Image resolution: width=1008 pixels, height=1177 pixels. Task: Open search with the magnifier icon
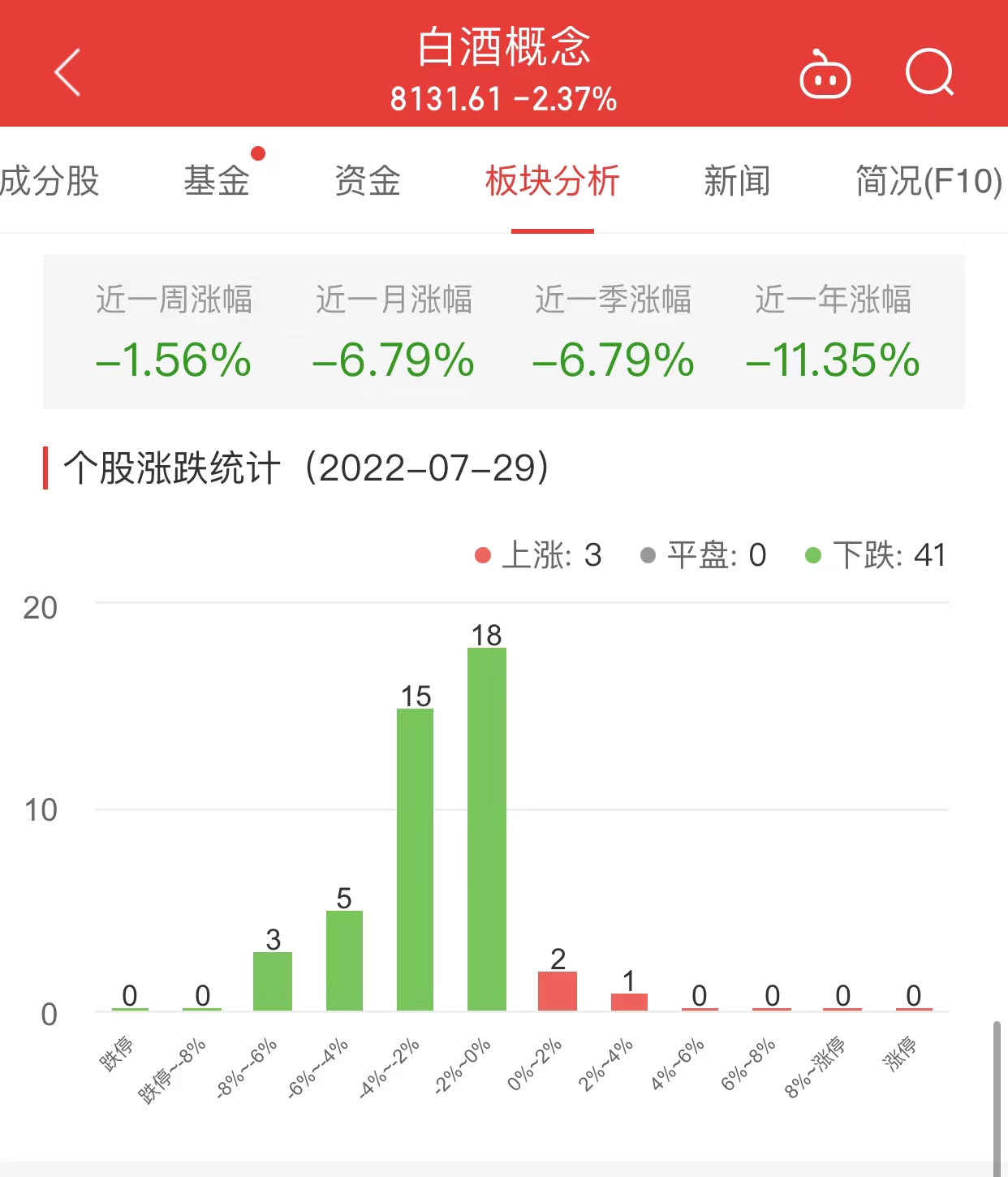(929, 73)
